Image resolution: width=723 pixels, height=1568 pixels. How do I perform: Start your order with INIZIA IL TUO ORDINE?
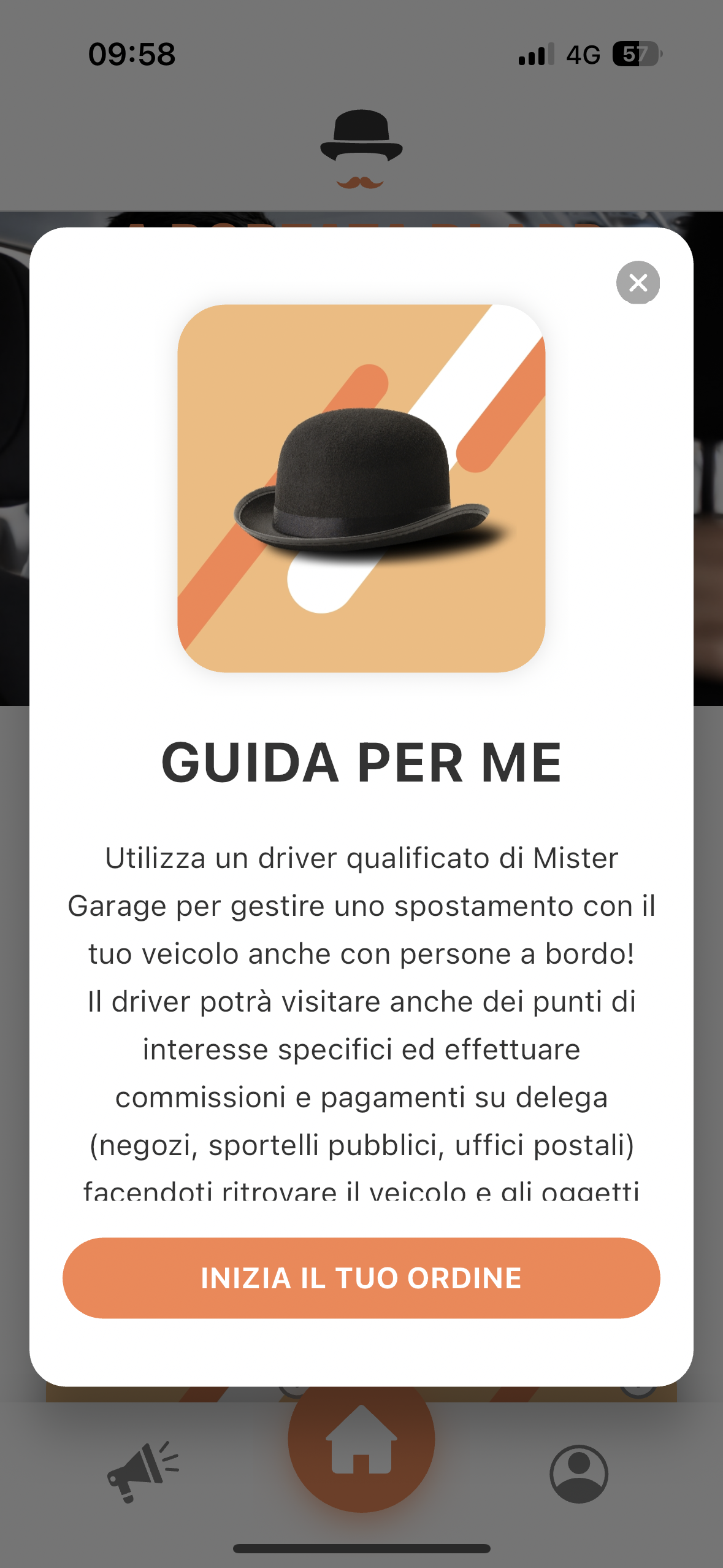(361, 1279)
